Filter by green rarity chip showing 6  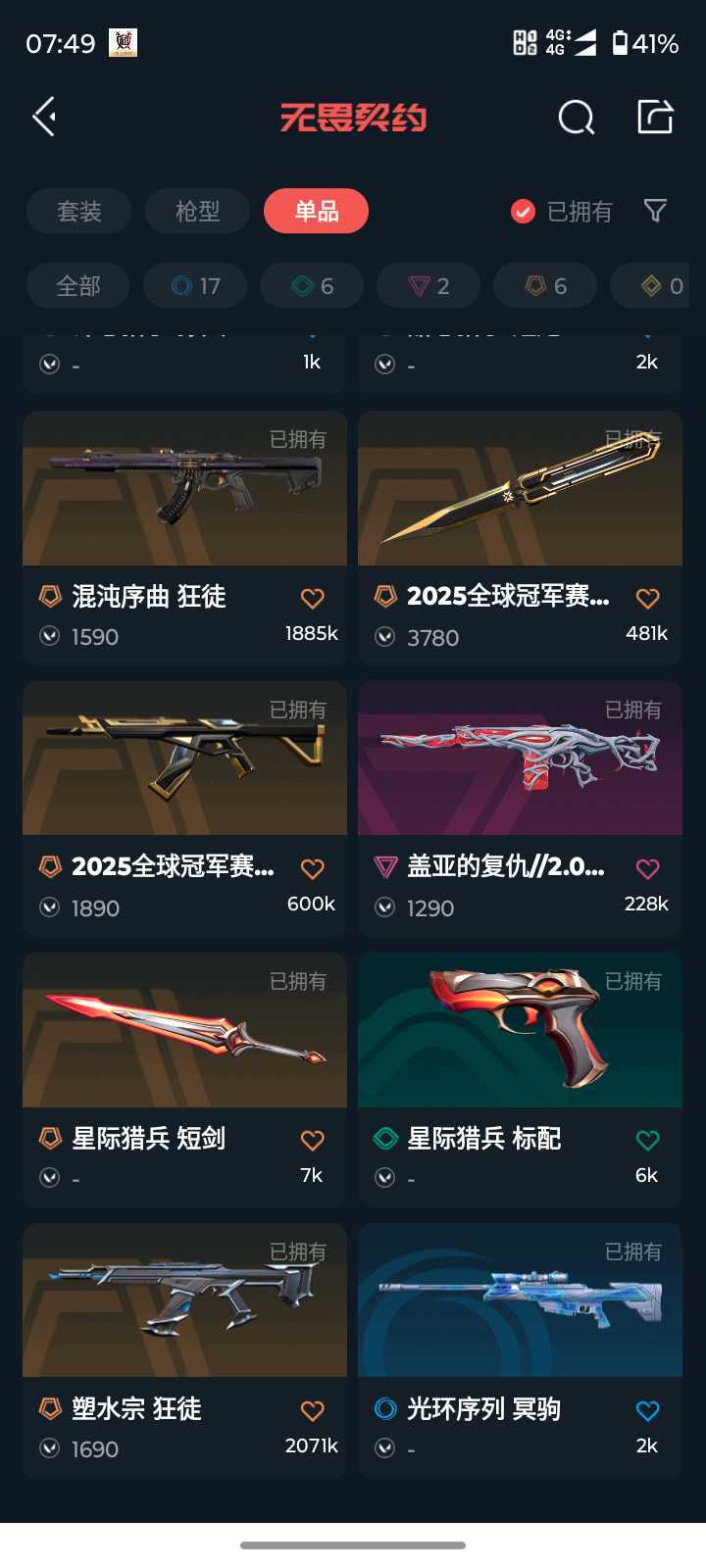[x=312, y=286]
